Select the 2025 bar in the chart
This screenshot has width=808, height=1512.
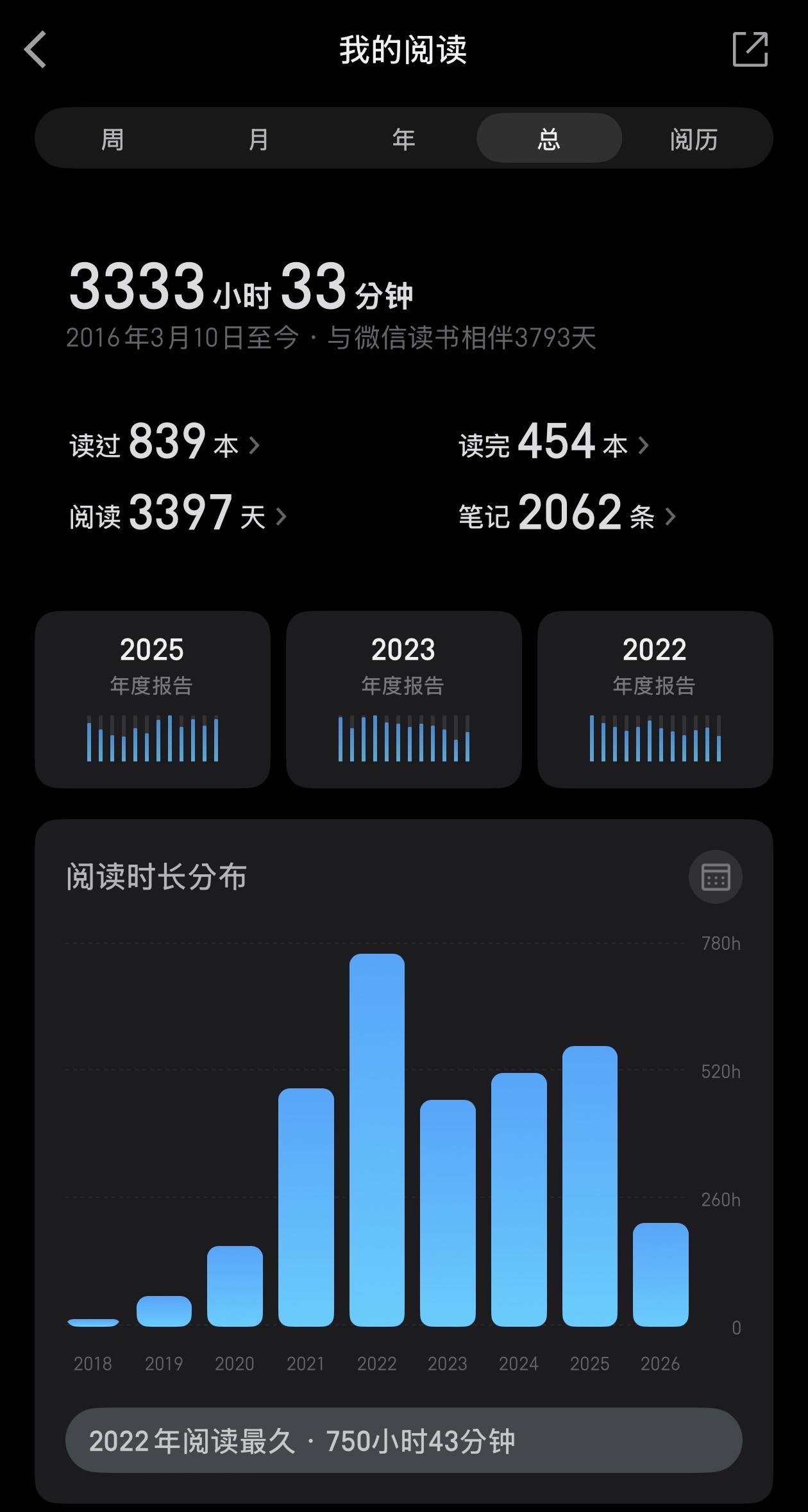tap(590, 1186)
